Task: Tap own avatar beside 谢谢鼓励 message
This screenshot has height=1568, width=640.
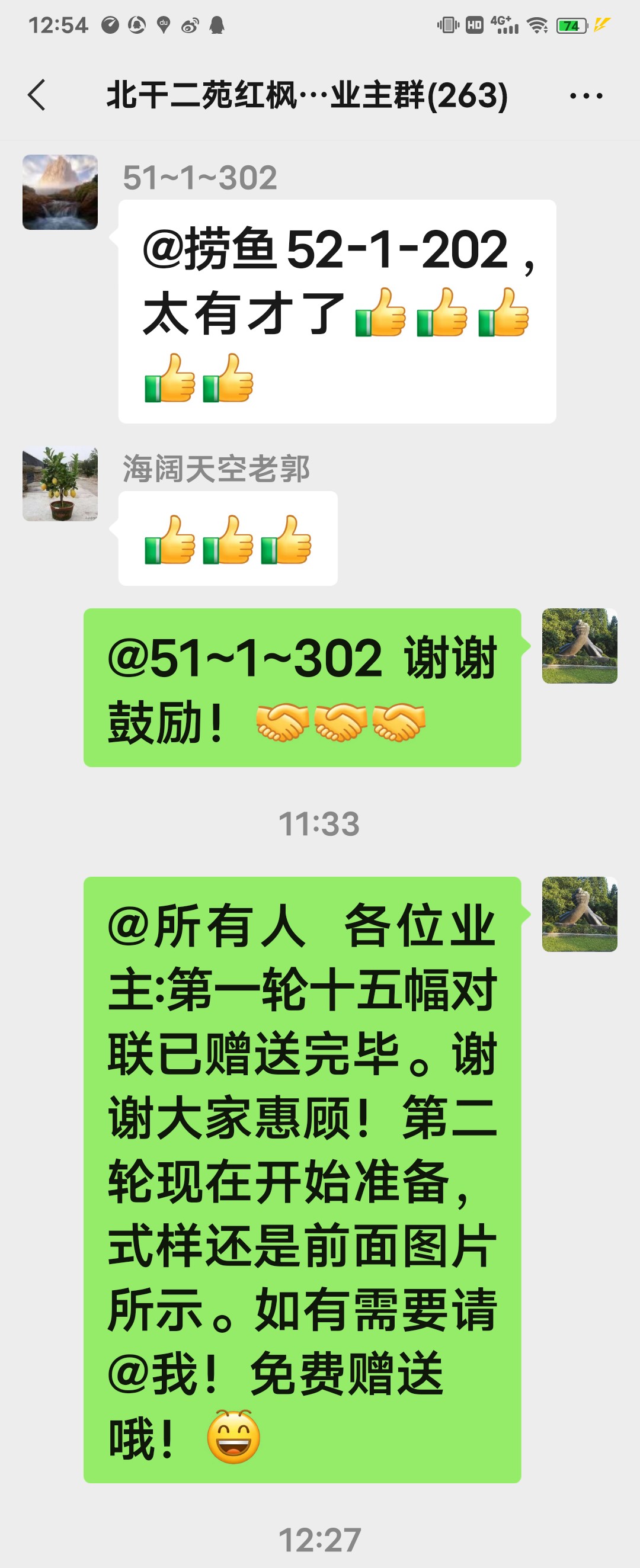Action: [x=579, y=646]
